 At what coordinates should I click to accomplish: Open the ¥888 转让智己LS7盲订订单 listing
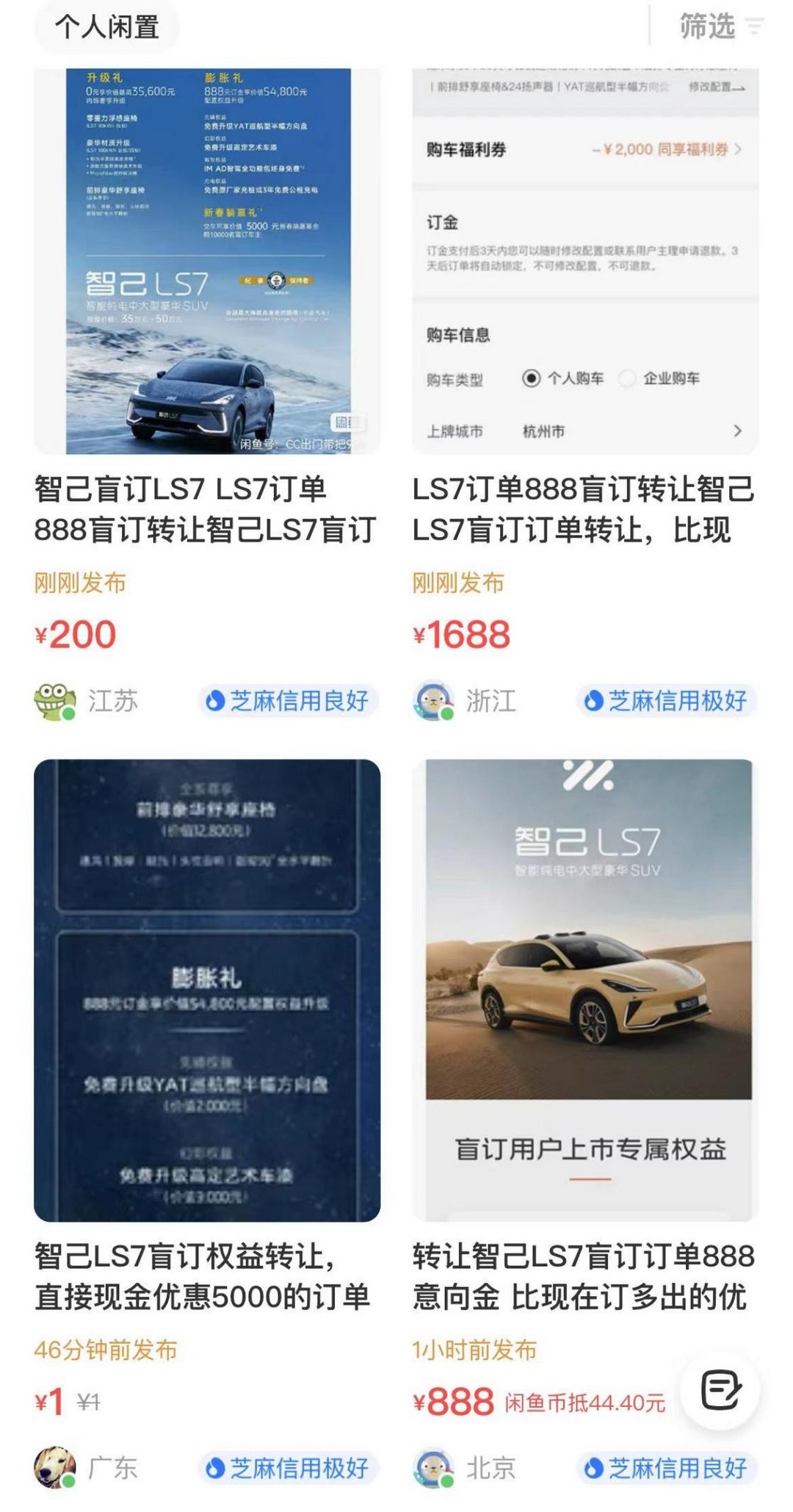coord(584,1276)
